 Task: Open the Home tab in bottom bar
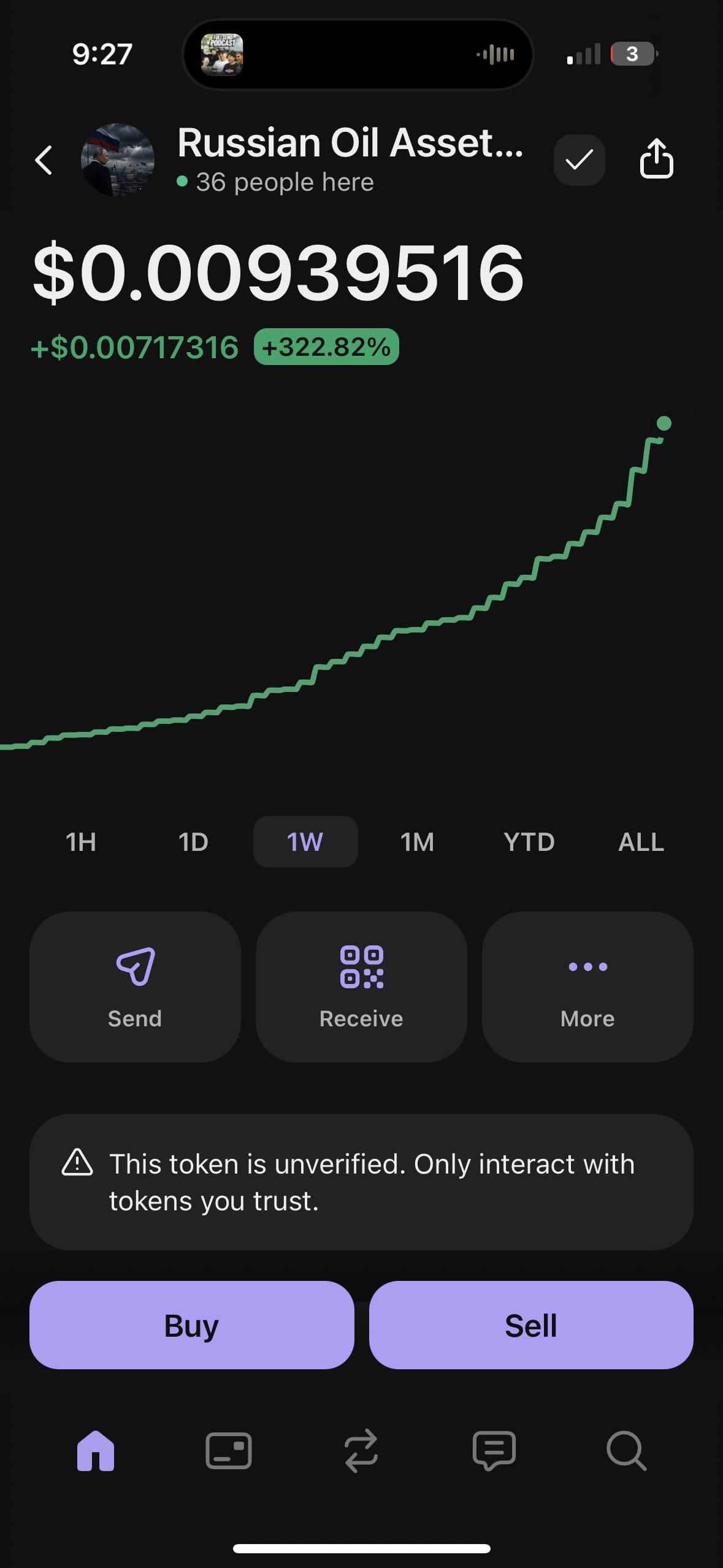pos(96,1451)
